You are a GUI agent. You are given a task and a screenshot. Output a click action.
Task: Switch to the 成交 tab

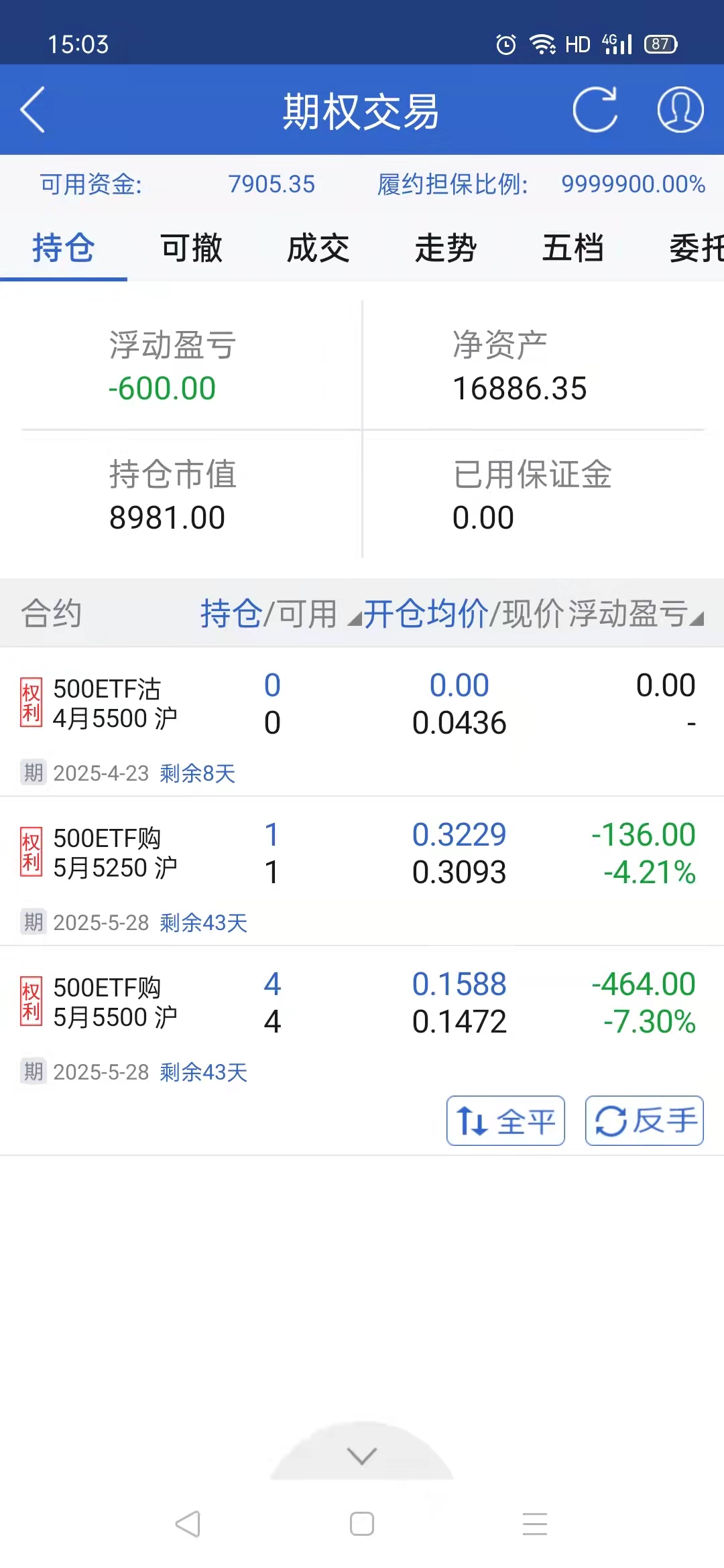[x=318, y=249]
